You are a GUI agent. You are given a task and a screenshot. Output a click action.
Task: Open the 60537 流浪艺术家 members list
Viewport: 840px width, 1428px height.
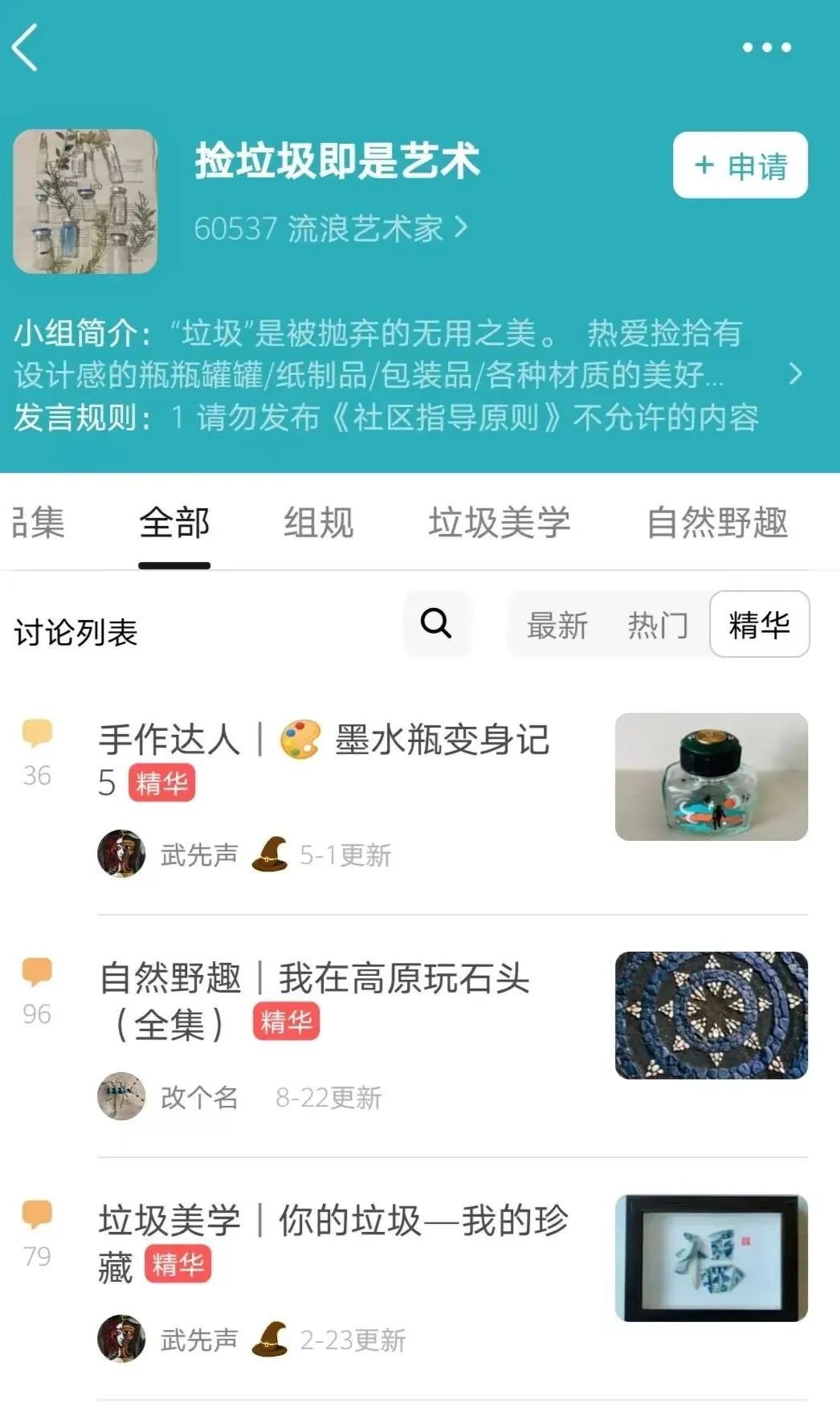tap(330, 229)
